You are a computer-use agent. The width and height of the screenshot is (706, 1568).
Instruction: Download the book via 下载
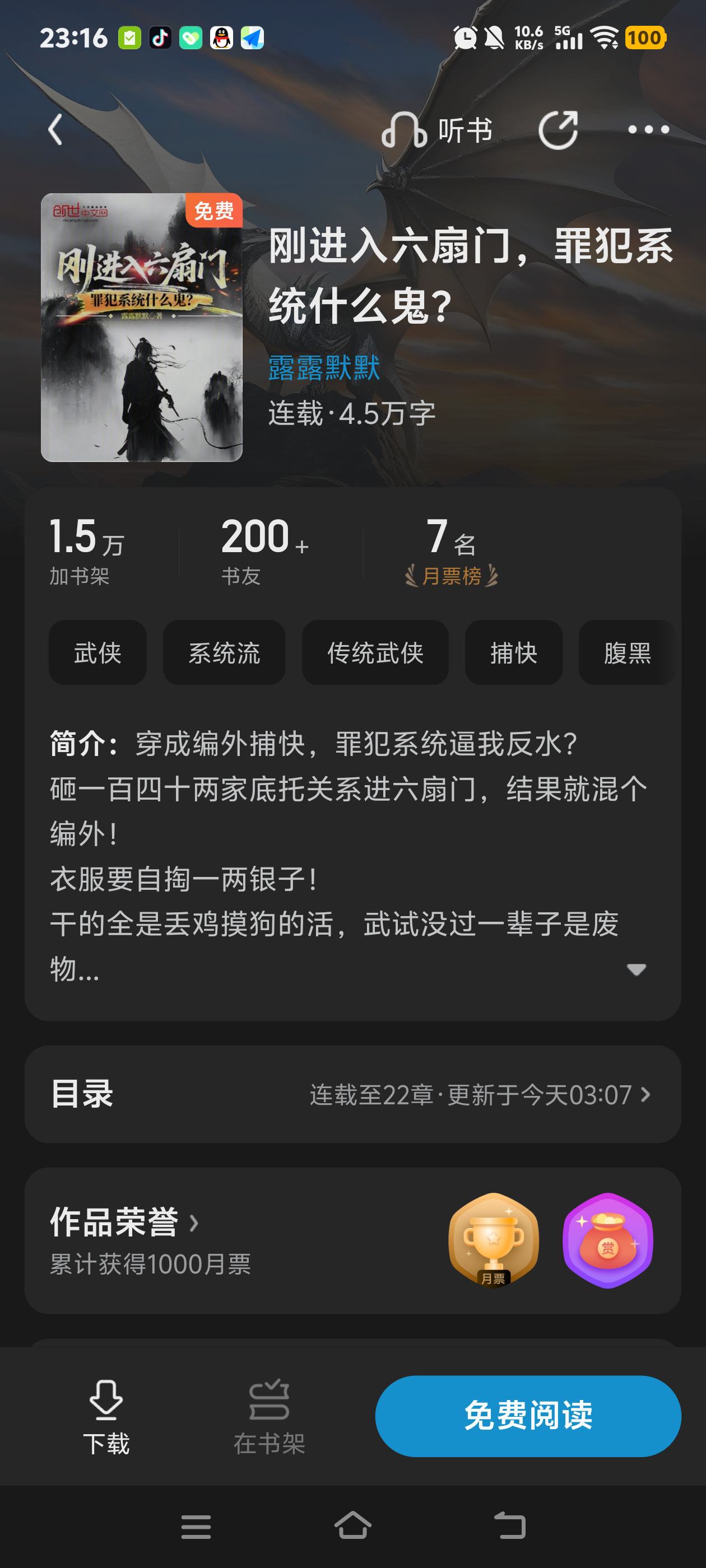106,1417
